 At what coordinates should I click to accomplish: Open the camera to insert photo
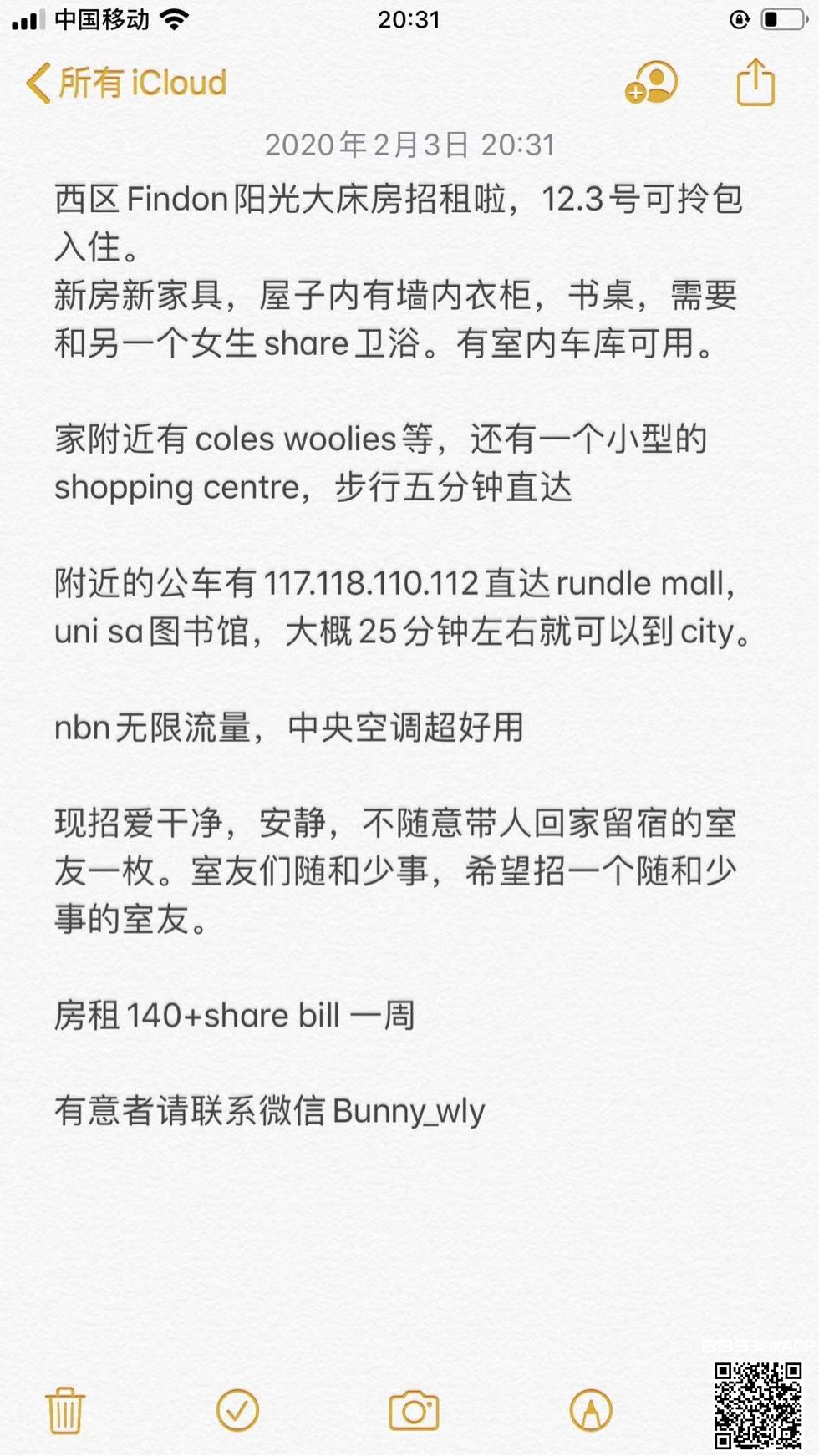pyautogui.click(x=414, y=1411)
